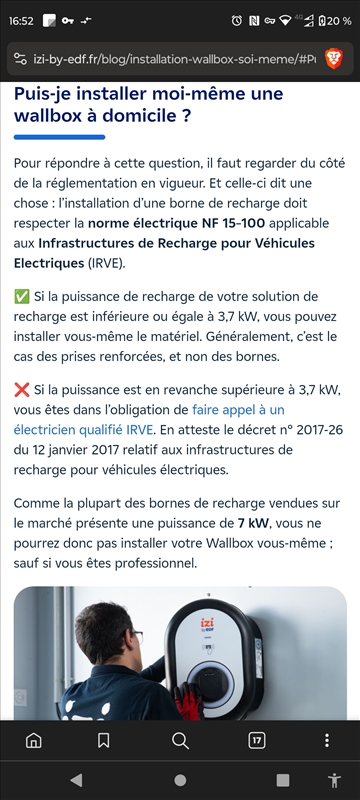Go to the browser home page

click(x=34, y=740)
